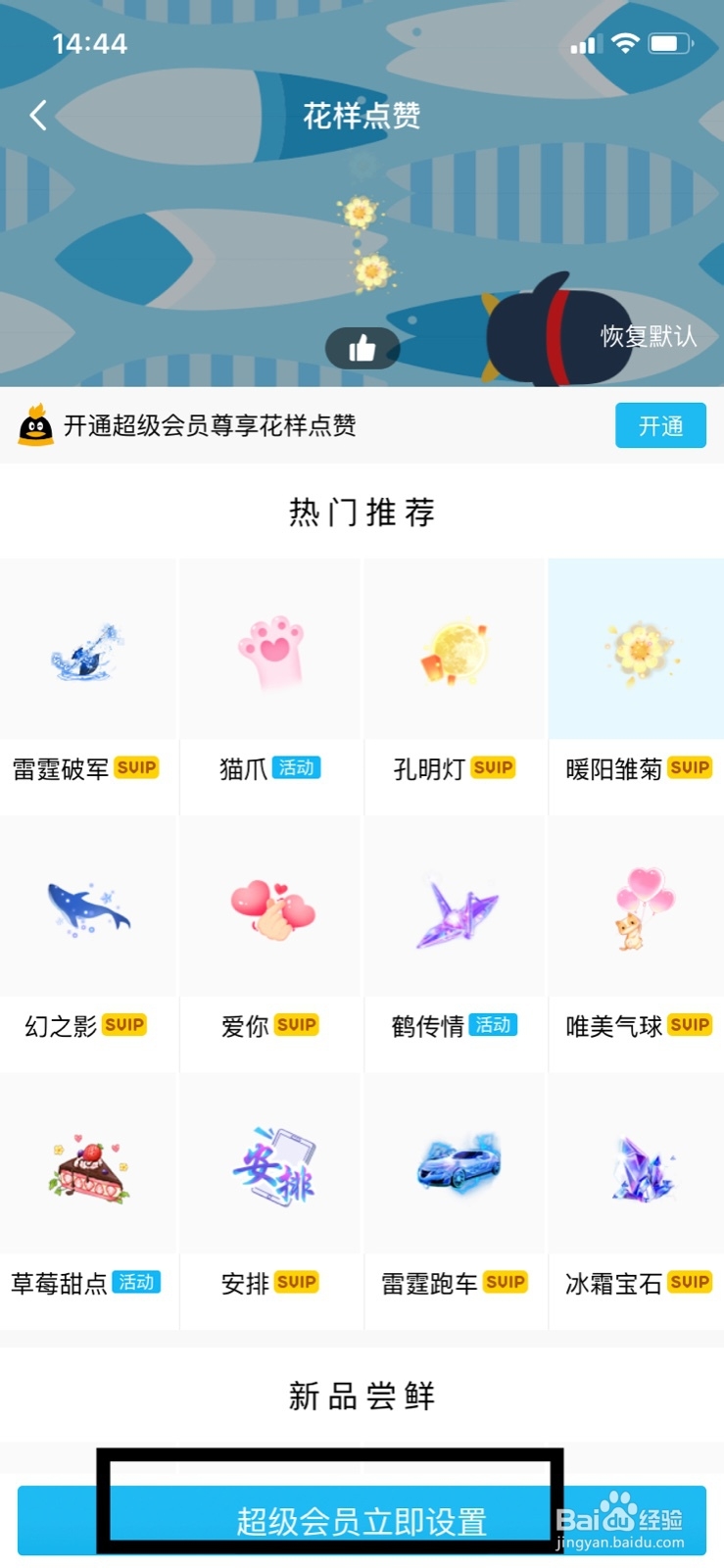Go back using the top-left arrow
This screenshot has height=1568, width=724.
click(37, 115)
